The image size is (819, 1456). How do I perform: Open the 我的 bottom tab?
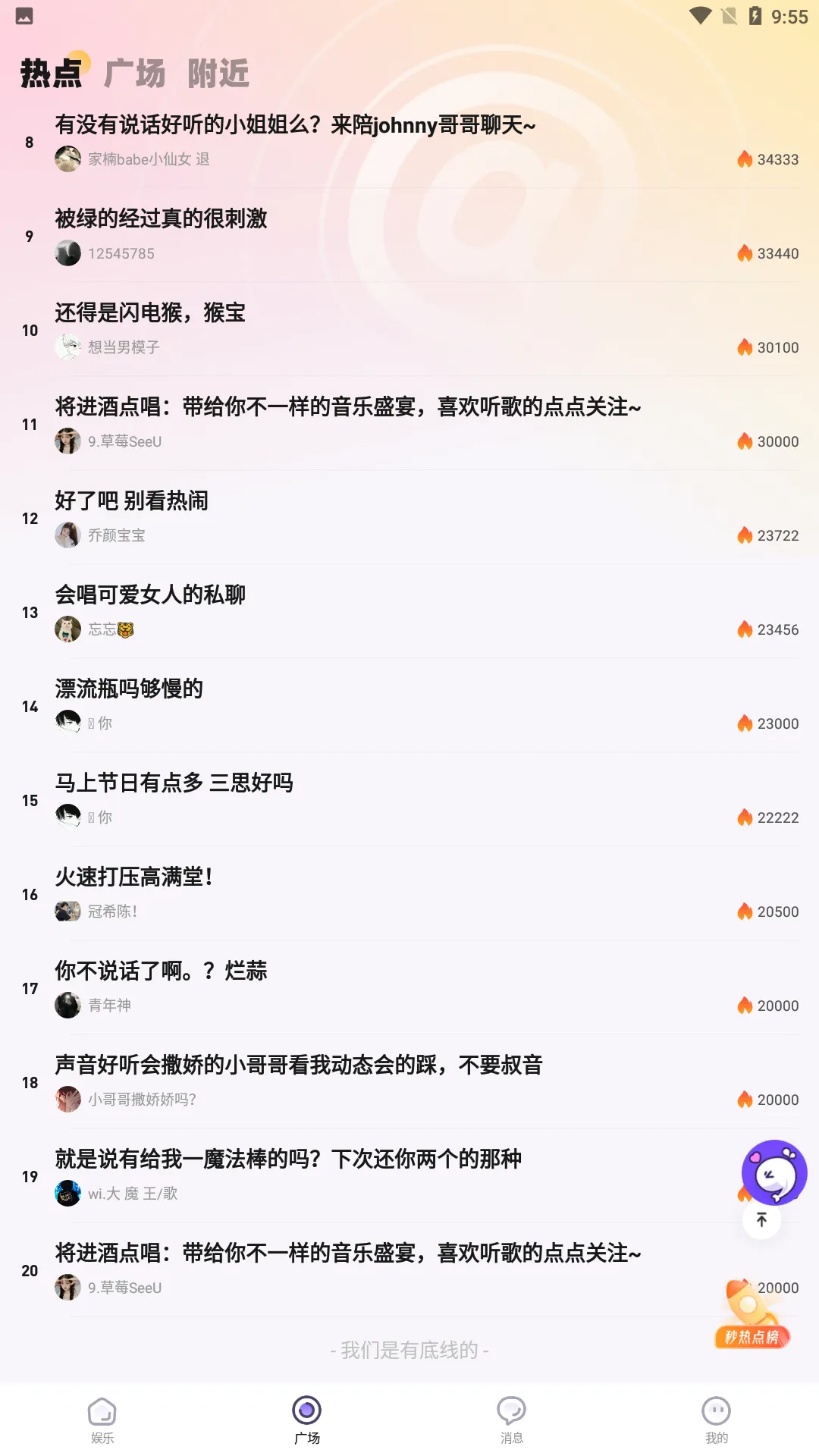(717, 1420)
